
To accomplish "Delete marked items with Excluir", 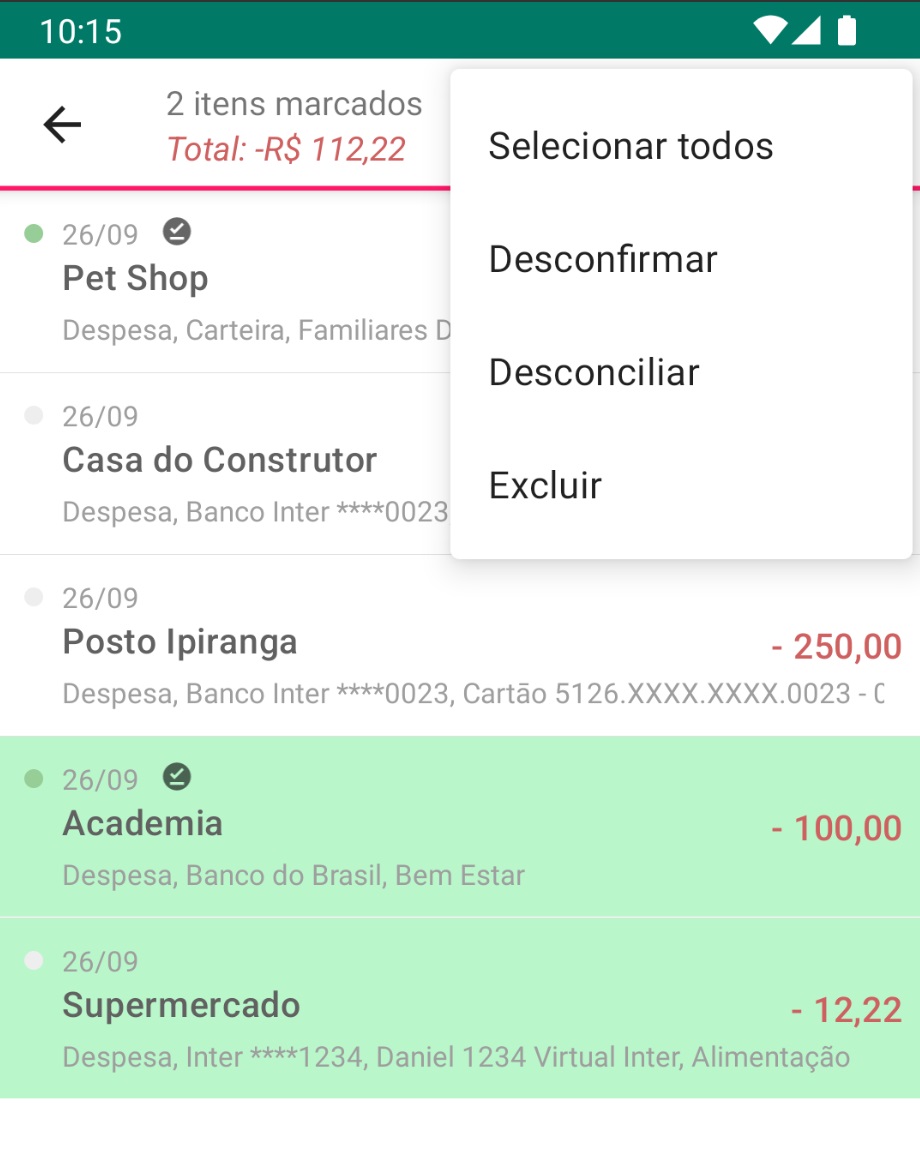I will 545,485.
